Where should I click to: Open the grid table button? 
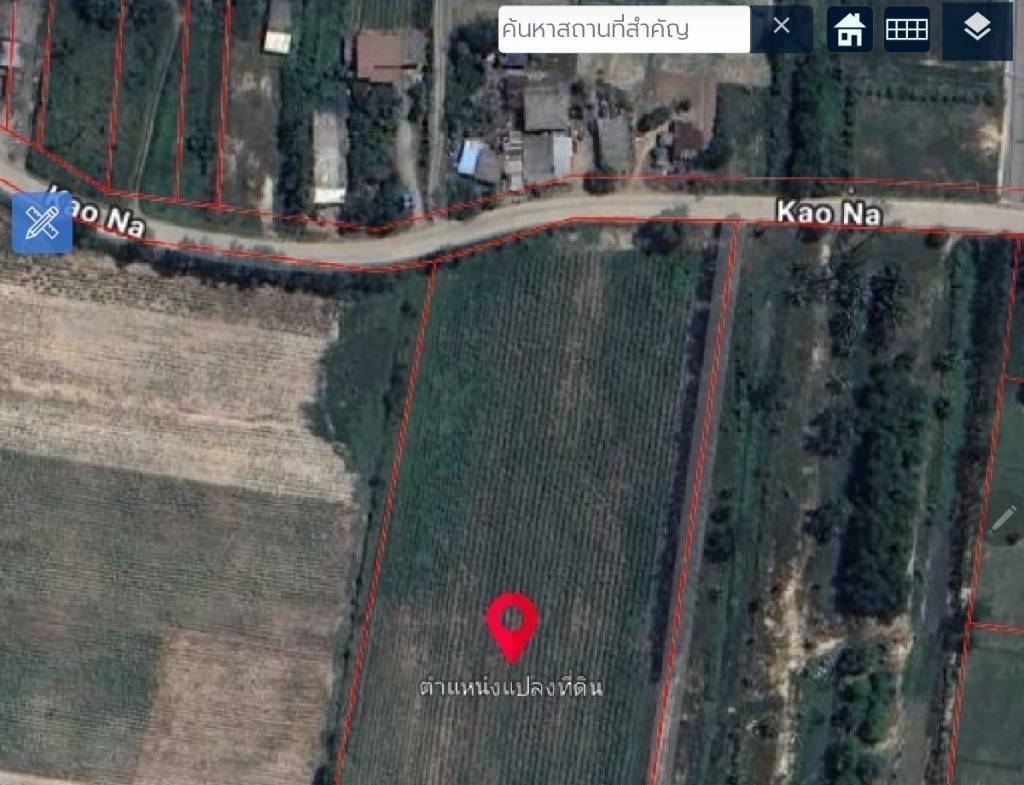click(907, 29)
